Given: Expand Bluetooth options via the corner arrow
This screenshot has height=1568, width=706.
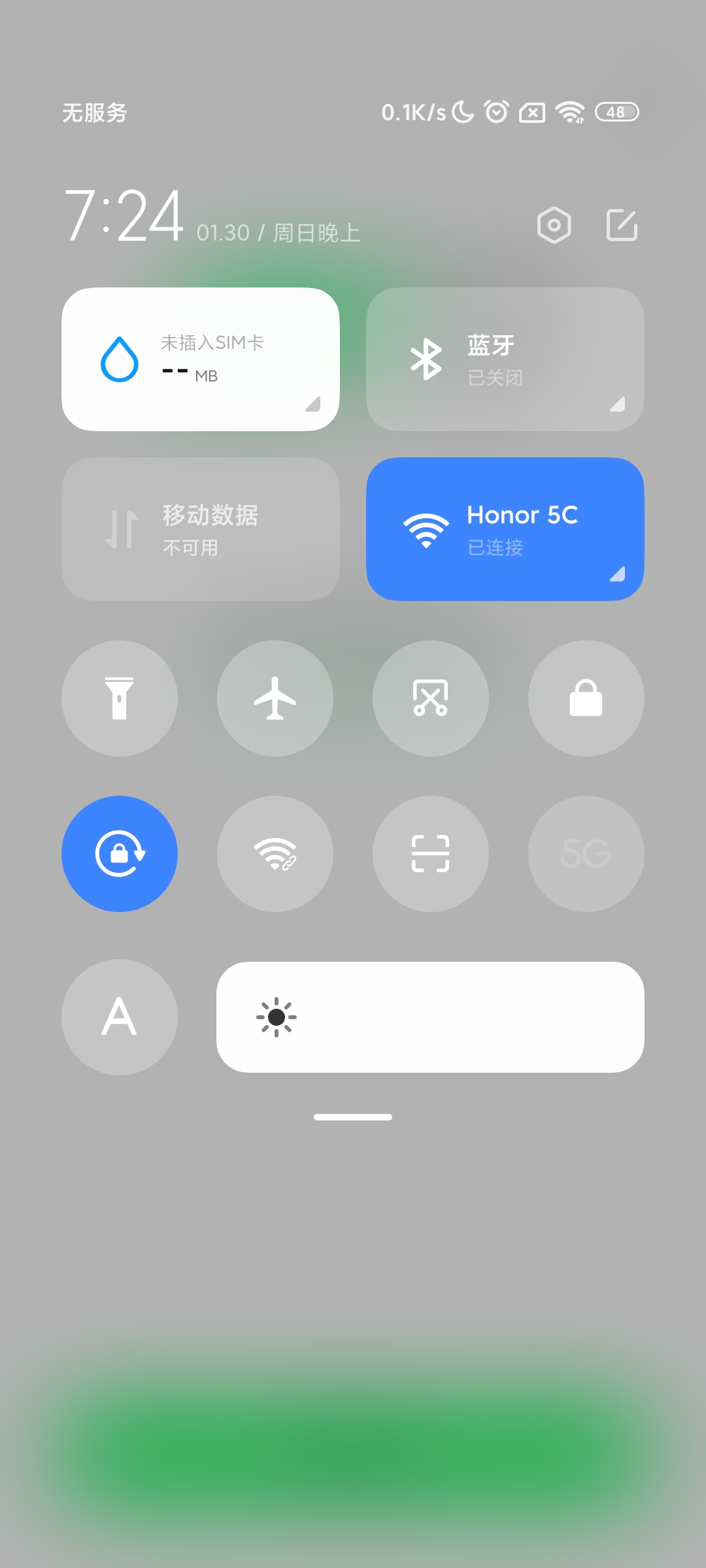Looking at the screenshot, I should (x=618, y=404).
